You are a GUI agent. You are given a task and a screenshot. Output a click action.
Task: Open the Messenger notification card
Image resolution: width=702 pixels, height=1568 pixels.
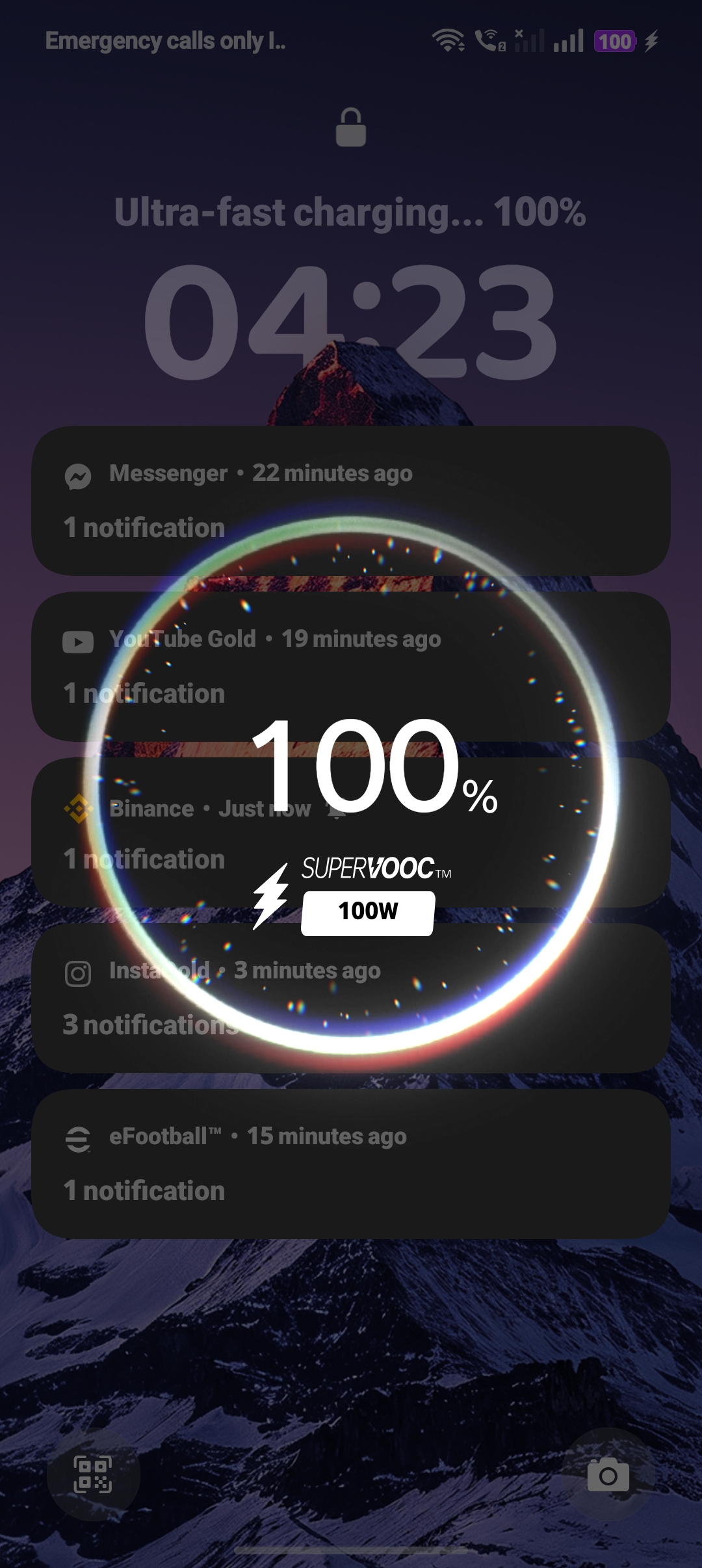tap(351, 501)
